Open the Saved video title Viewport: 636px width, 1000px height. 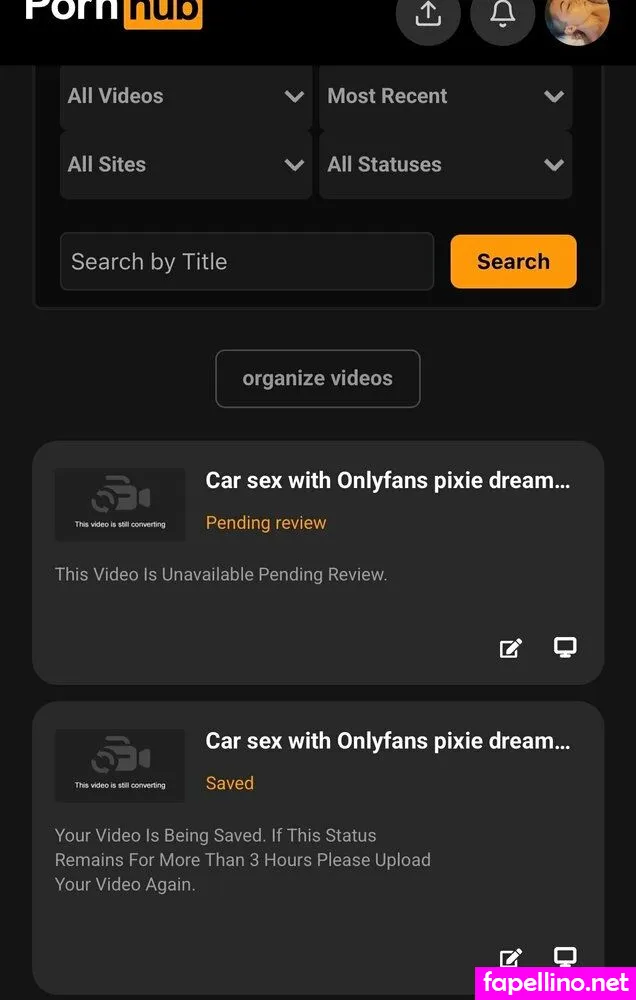(388, 741)
